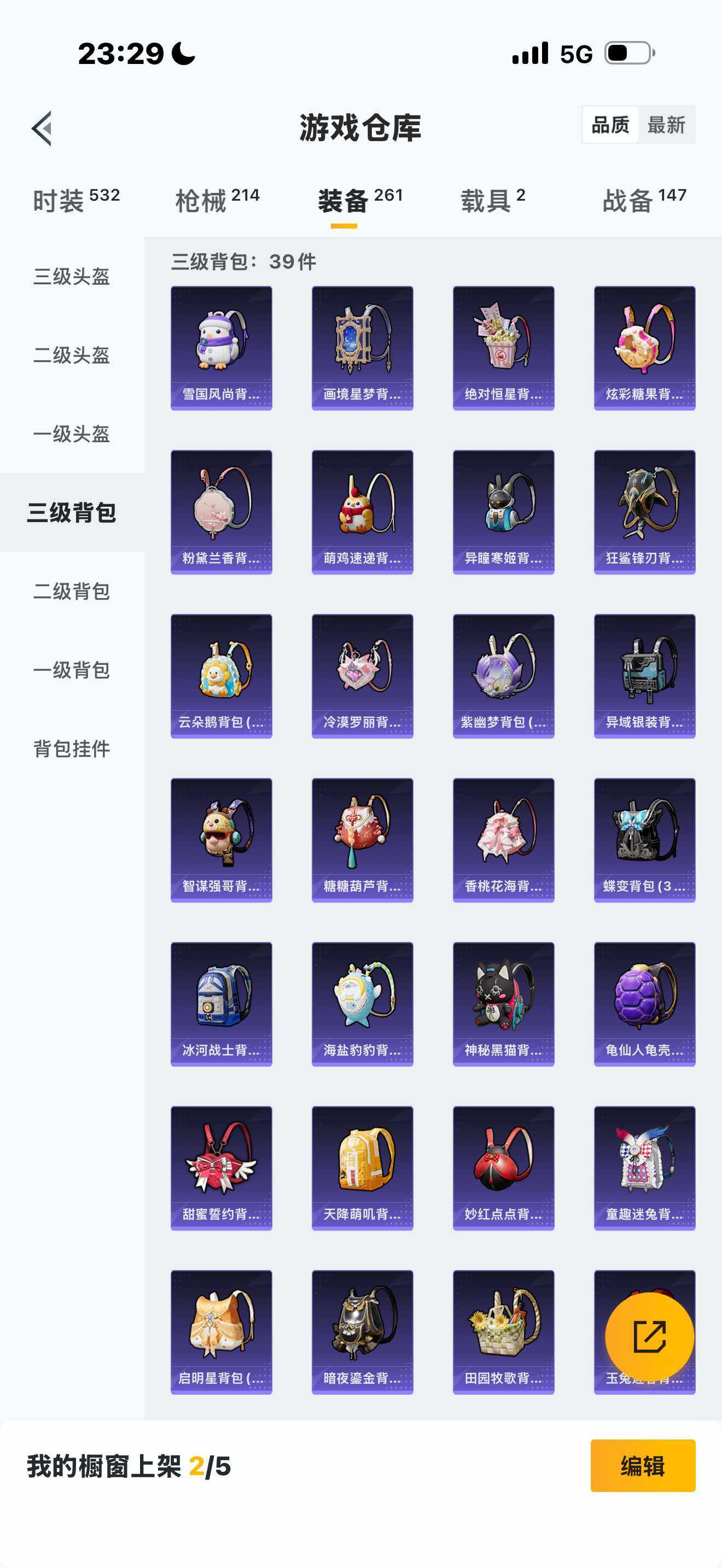Go back using the arrow icon
This screenshot has width=722, height=1568.
tap(42, 128)
